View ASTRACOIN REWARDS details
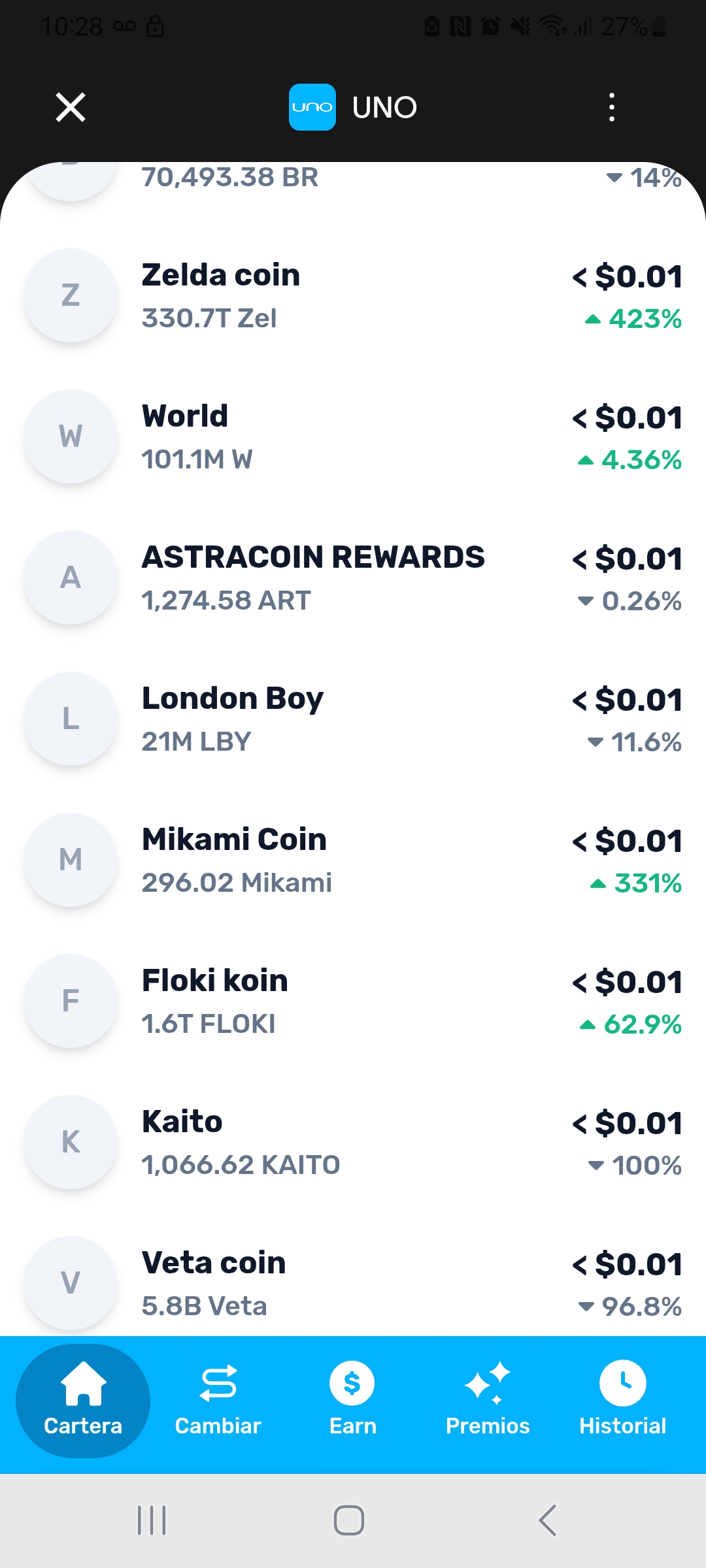 353,578
